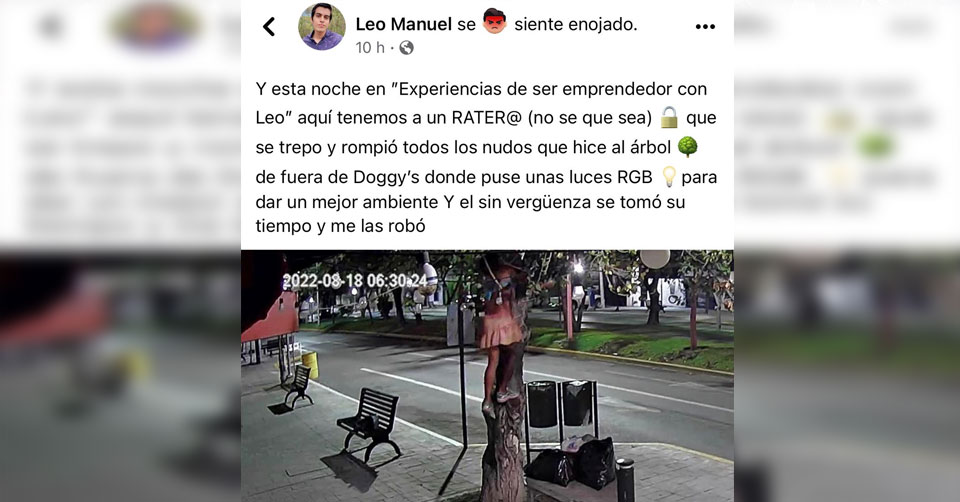
Task: Open the post's three-dot overflow menu
Action: point(705,27)
